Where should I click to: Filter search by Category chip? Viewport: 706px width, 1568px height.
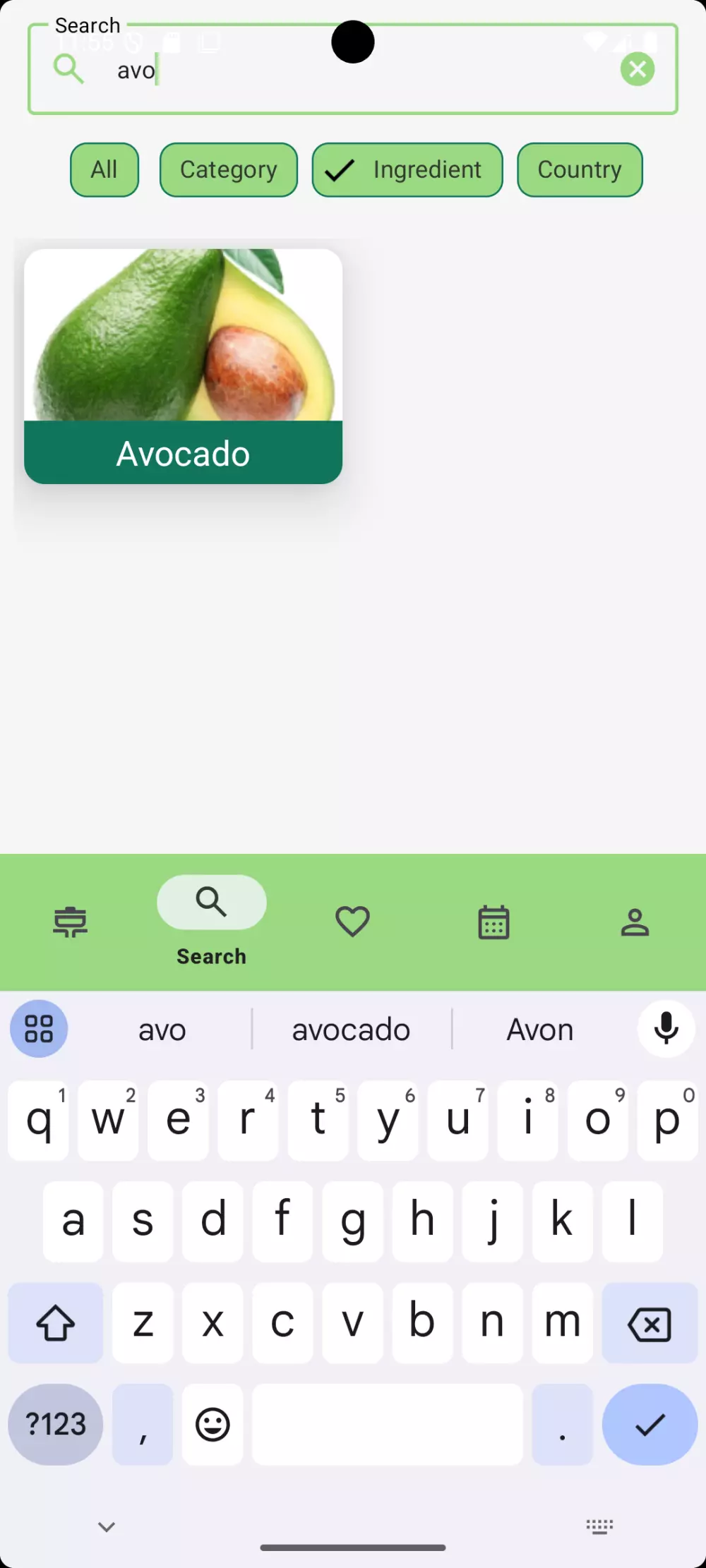click(228, 170)
